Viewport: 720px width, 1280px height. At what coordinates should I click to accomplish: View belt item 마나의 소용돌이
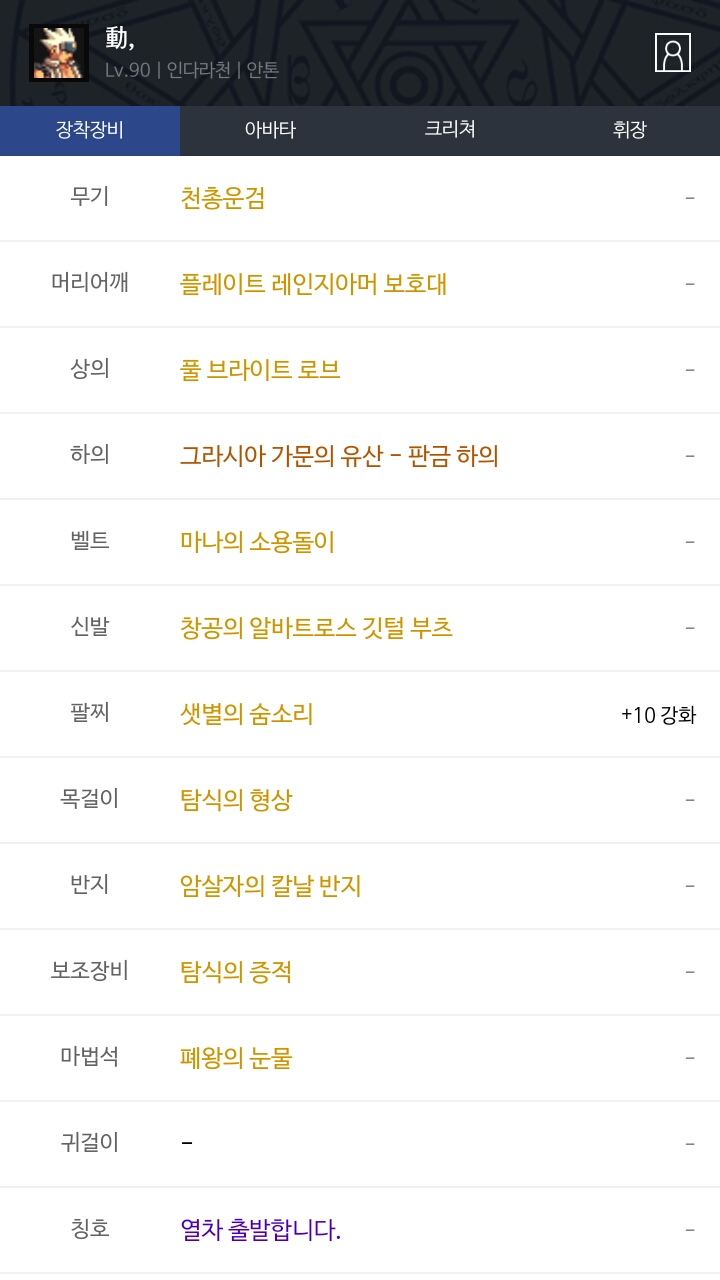[257, 542]
